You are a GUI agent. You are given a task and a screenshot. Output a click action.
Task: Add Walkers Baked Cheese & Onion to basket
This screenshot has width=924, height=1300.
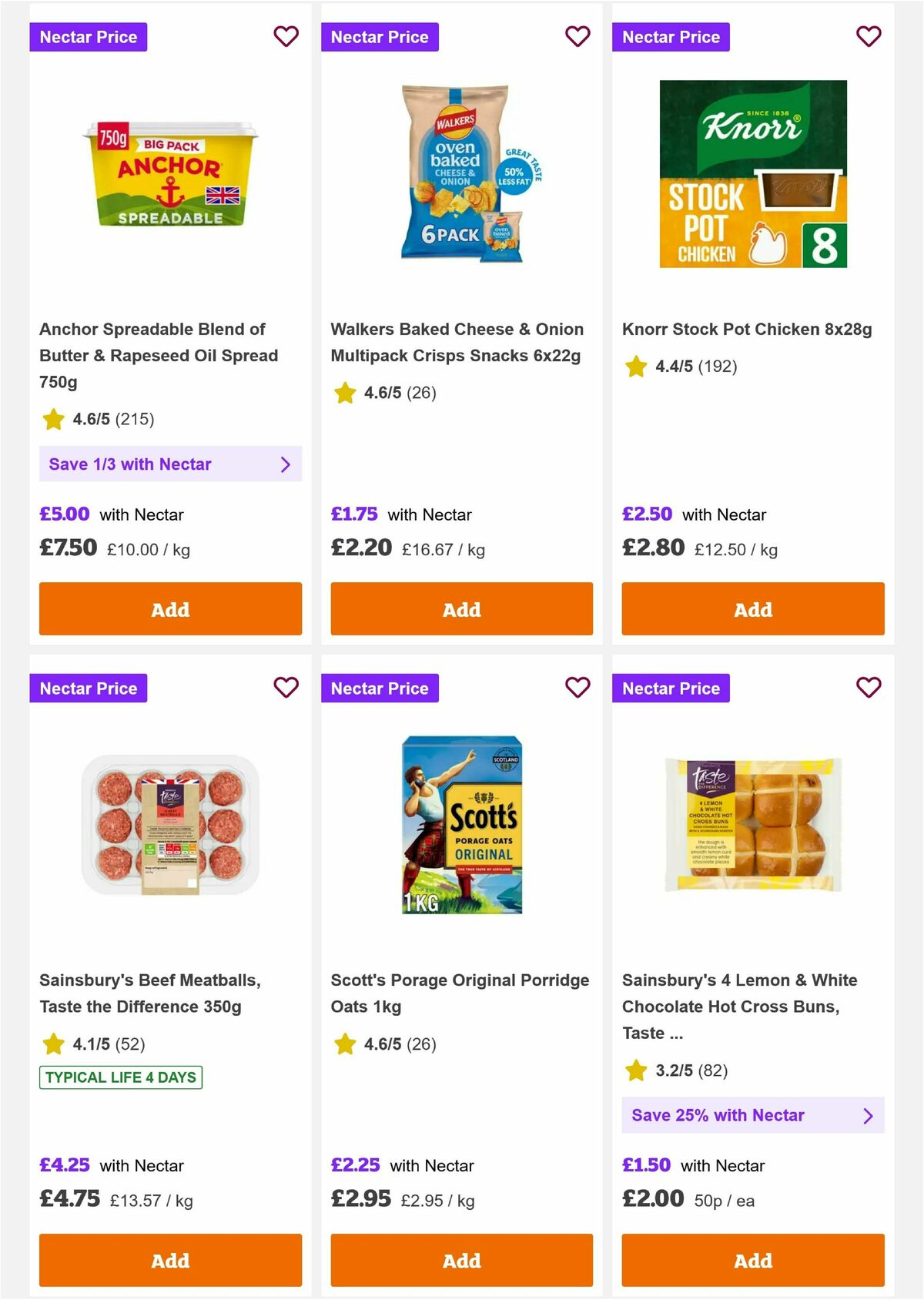click(460, 609)
